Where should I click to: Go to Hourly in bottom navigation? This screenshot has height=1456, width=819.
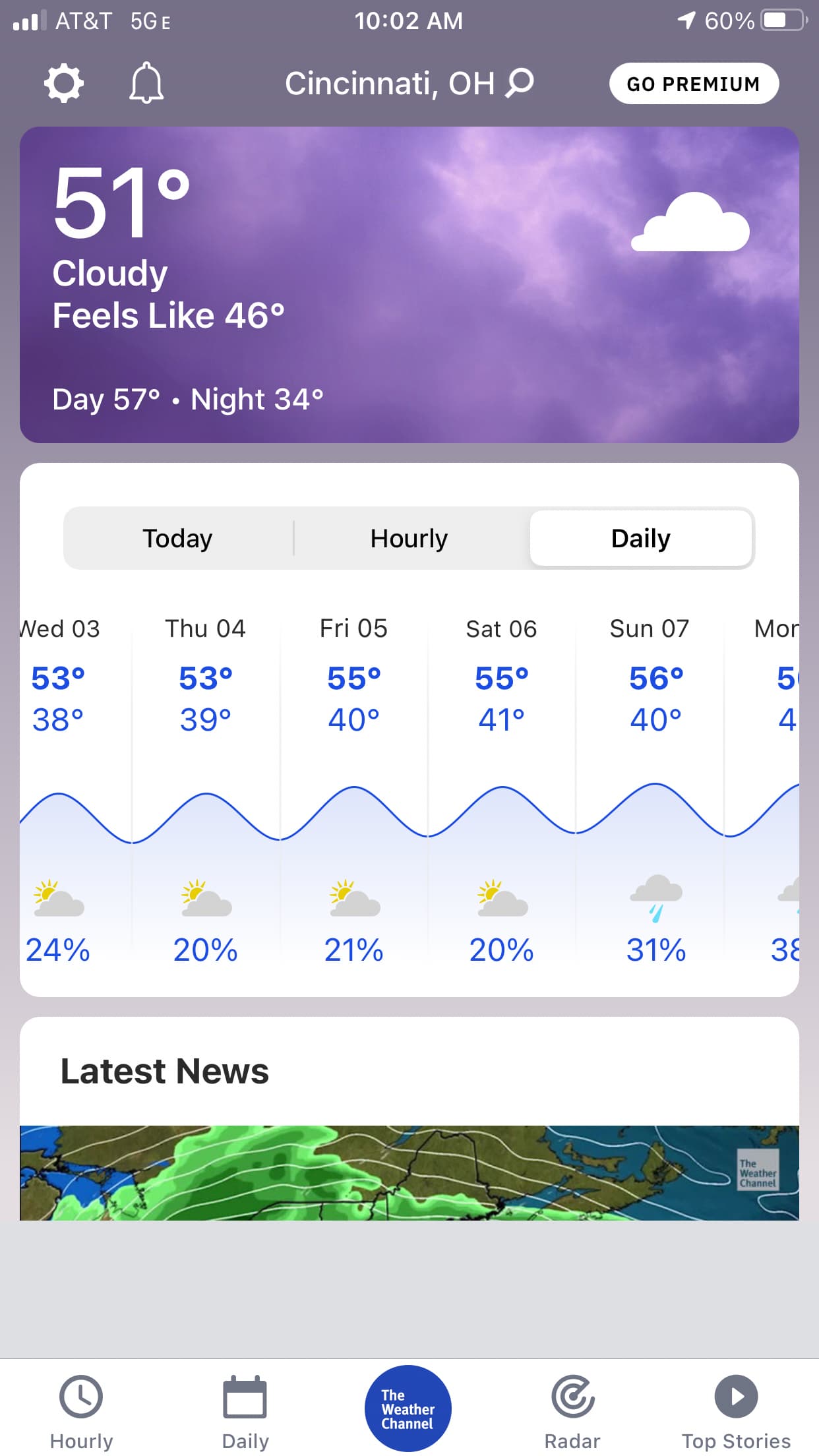point(81,1412)
